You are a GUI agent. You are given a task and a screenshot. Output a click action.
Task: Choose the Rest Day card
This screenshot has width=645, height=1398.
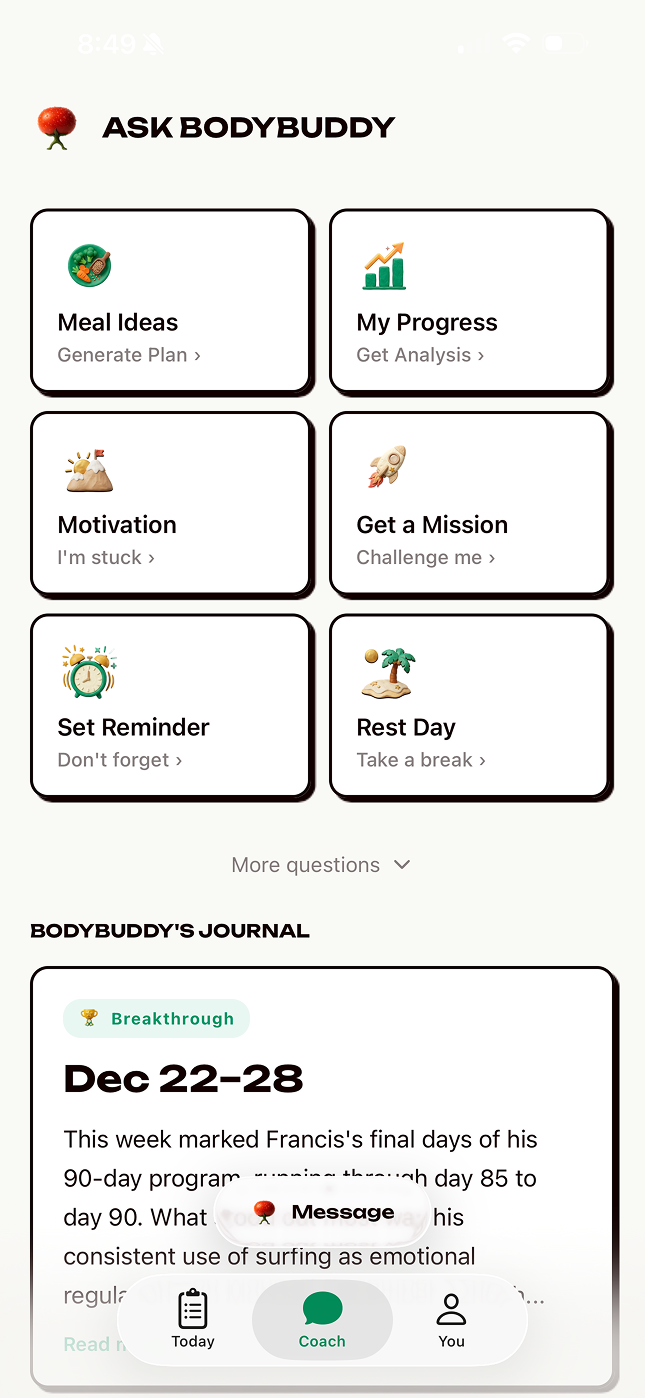tap(469, 706)
